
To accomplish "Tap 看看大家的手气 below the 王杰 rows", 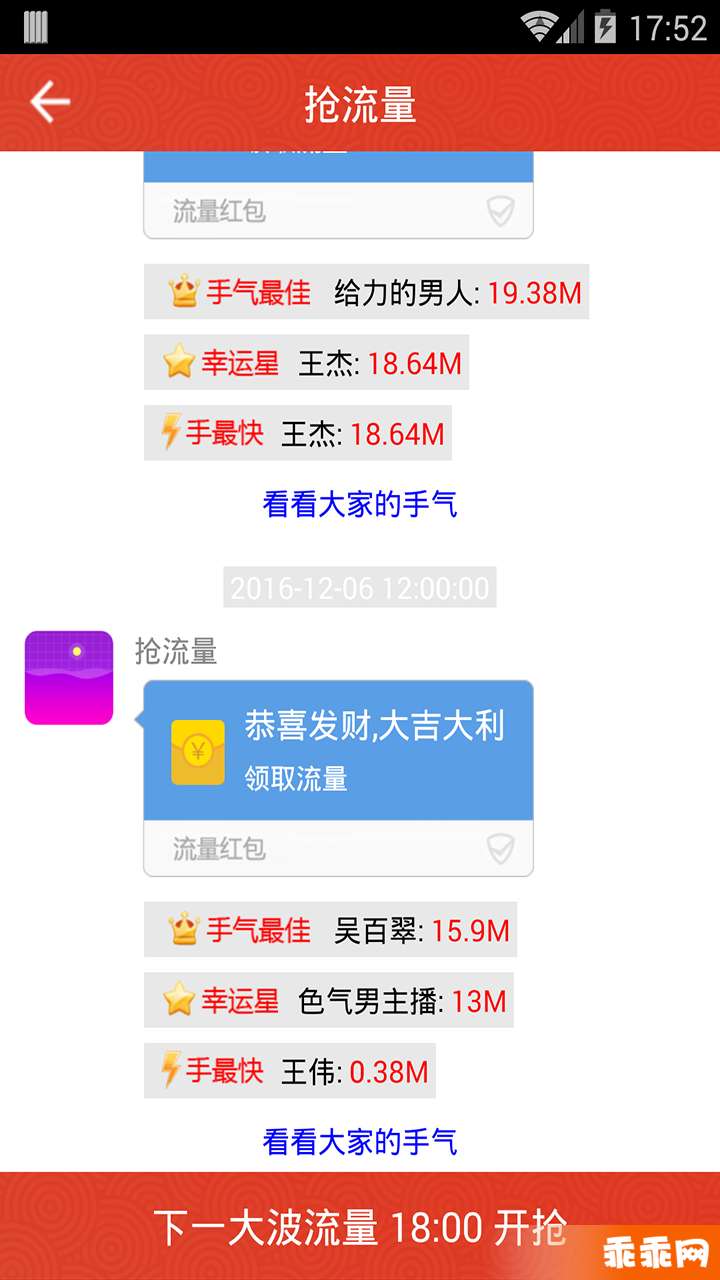I will click(x=359, y=503).
